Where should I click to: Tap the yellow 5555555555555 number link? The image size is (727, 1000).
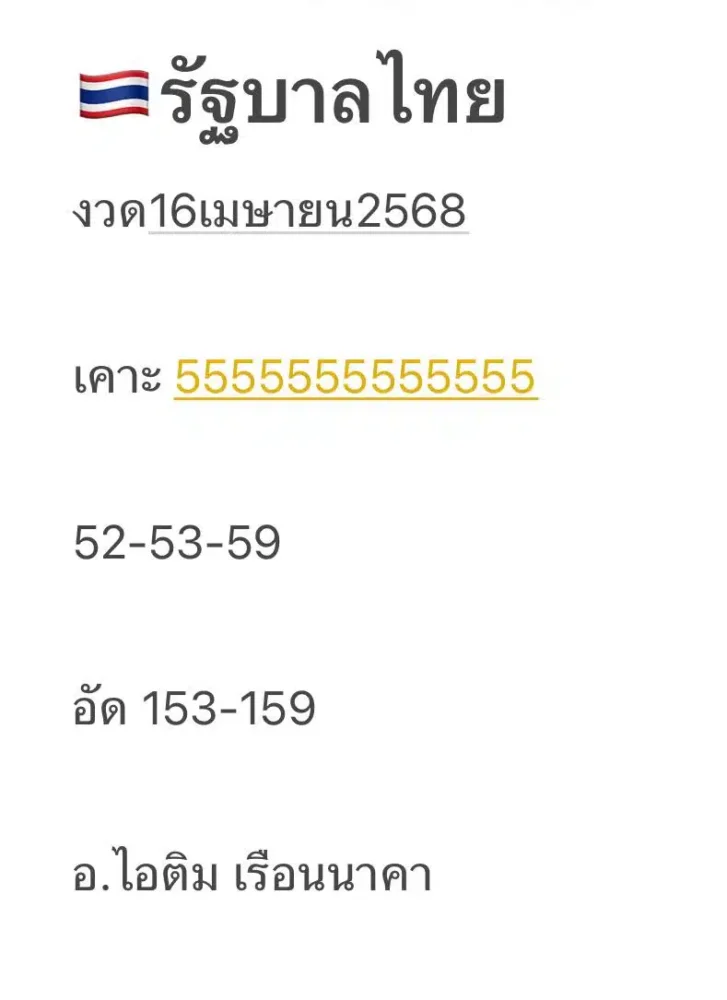coord(356,378)
